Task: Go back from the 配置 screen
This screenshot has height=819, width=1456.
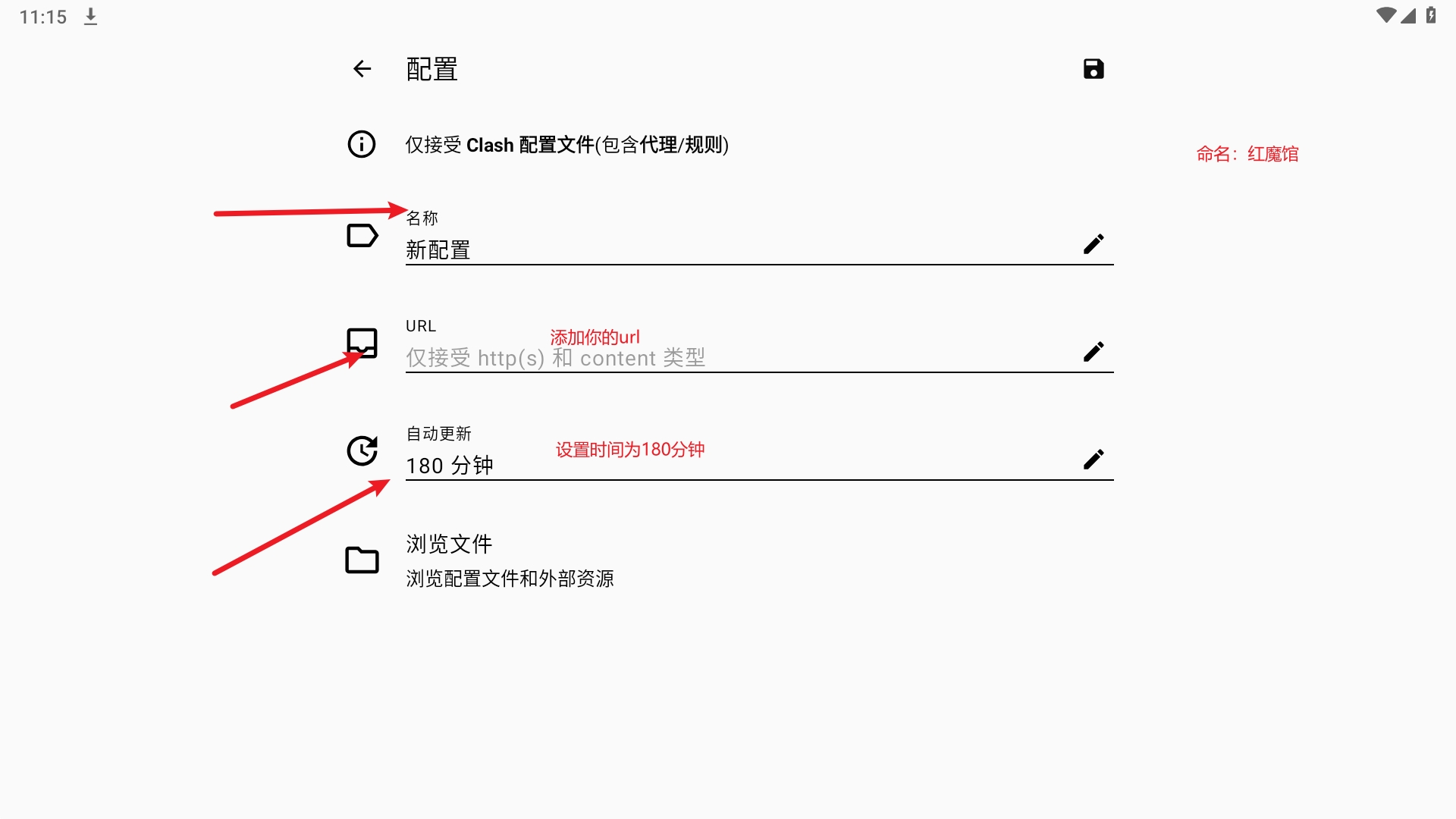Action: coord(362,69)
